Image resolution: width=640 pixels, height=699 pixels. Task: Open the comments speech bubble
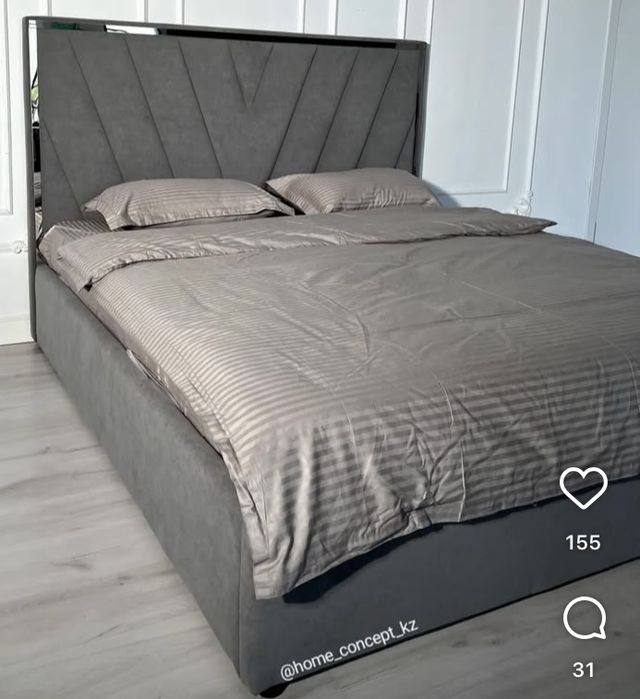(583, 619)
